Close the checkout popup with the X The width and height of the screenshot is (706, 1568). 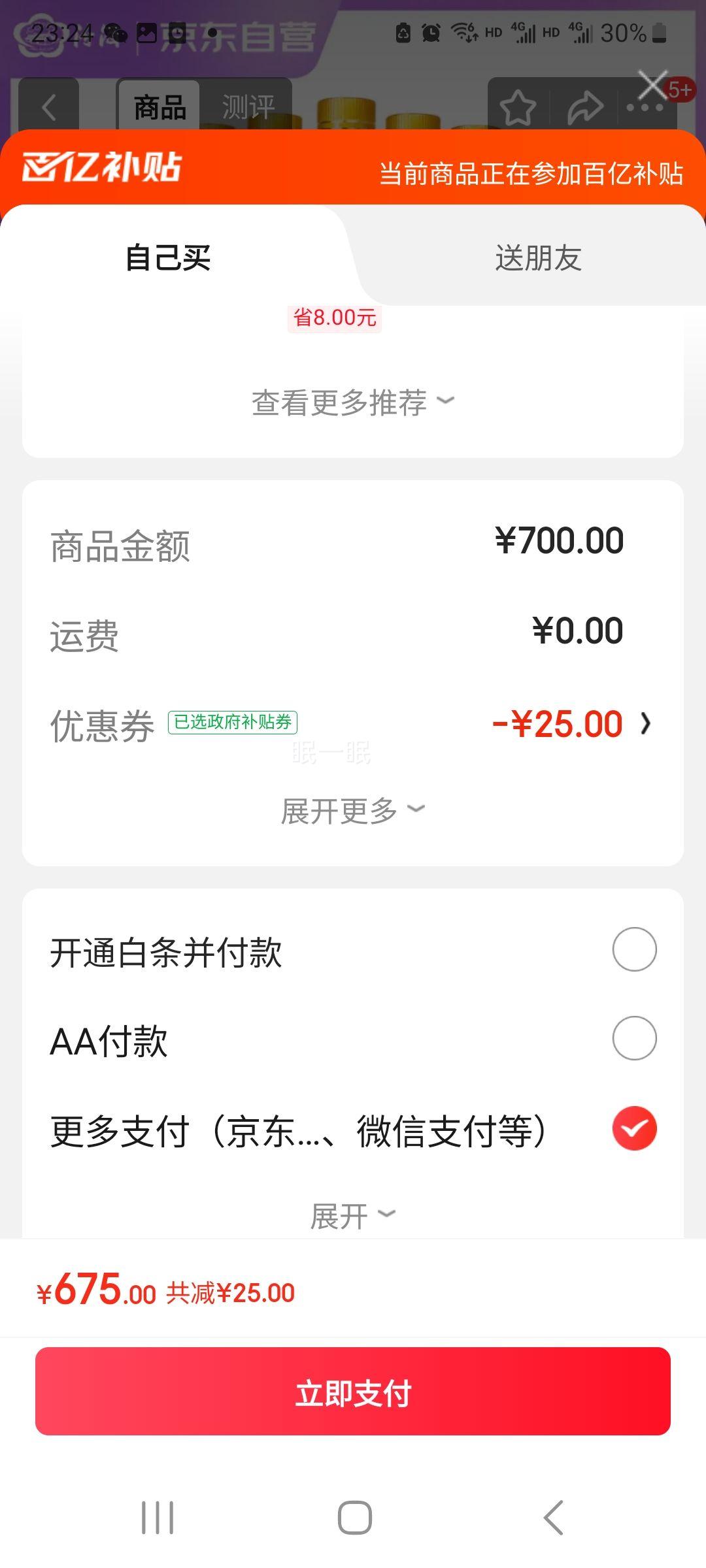coord(652,85)
